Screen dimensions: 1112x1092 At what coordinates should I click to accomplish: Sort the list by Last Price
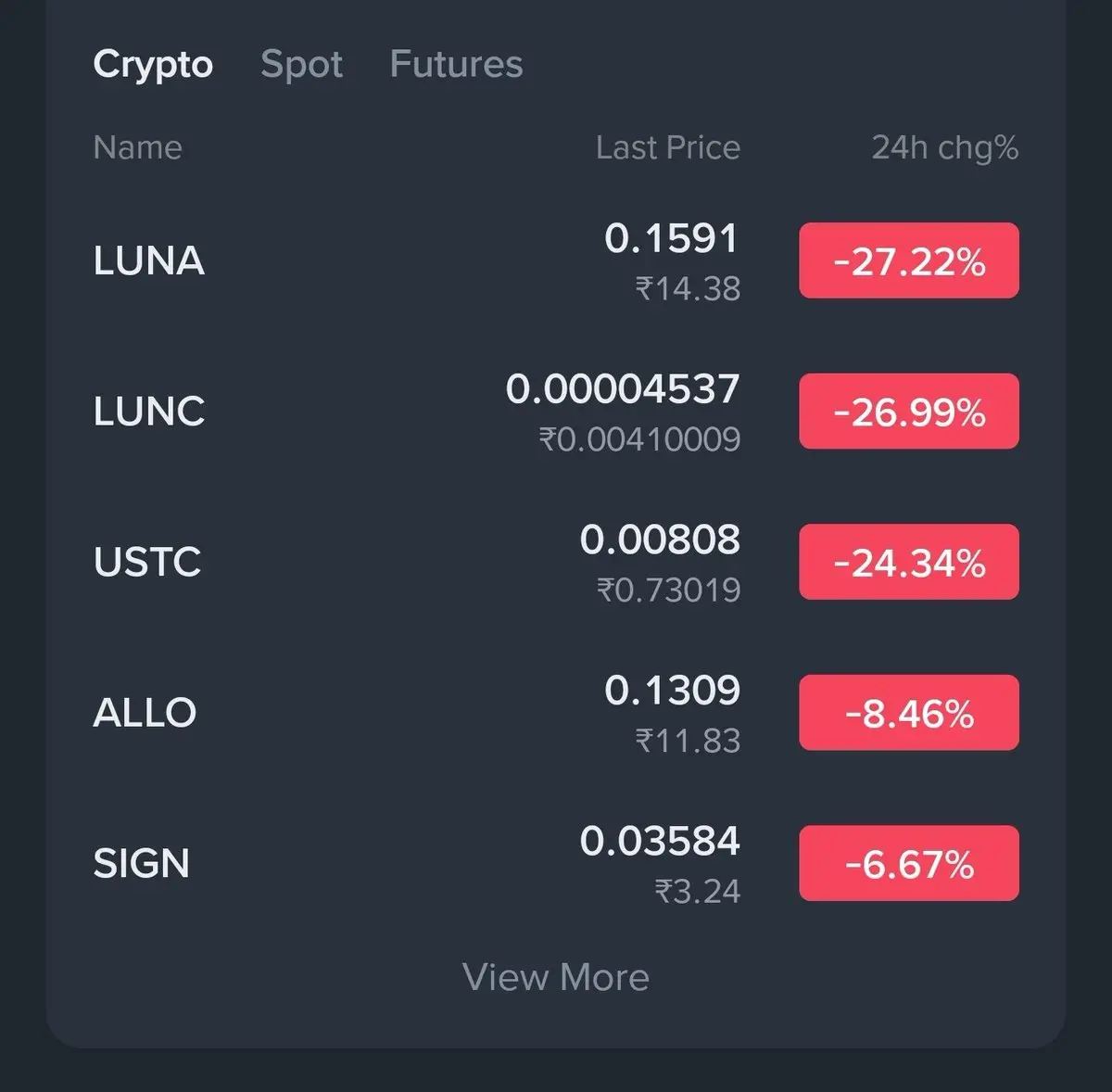pos(667,147)
